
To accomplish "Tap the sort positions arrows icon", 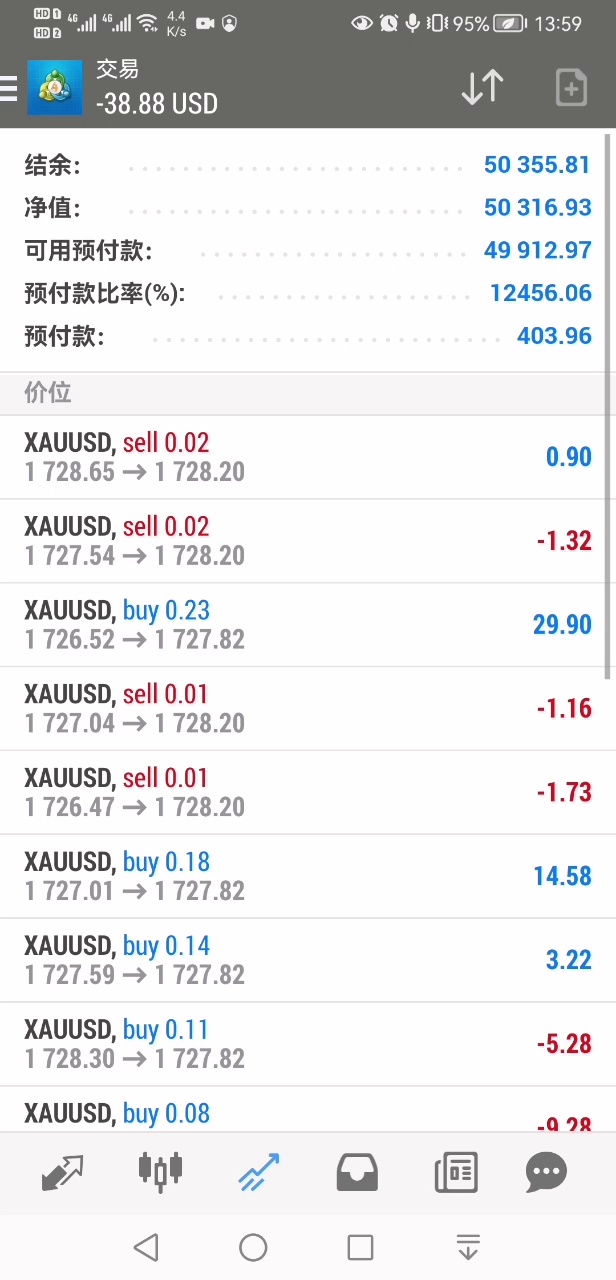I will click(x=482, y=88).
